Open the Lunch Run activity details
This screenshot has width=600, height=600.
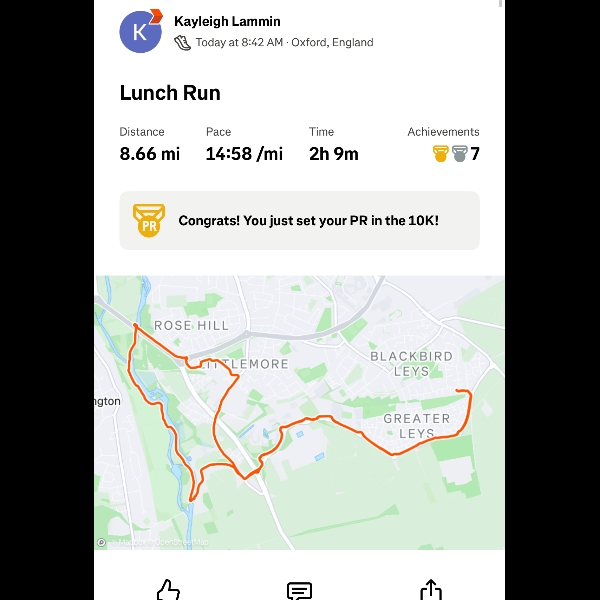(170, 93)
